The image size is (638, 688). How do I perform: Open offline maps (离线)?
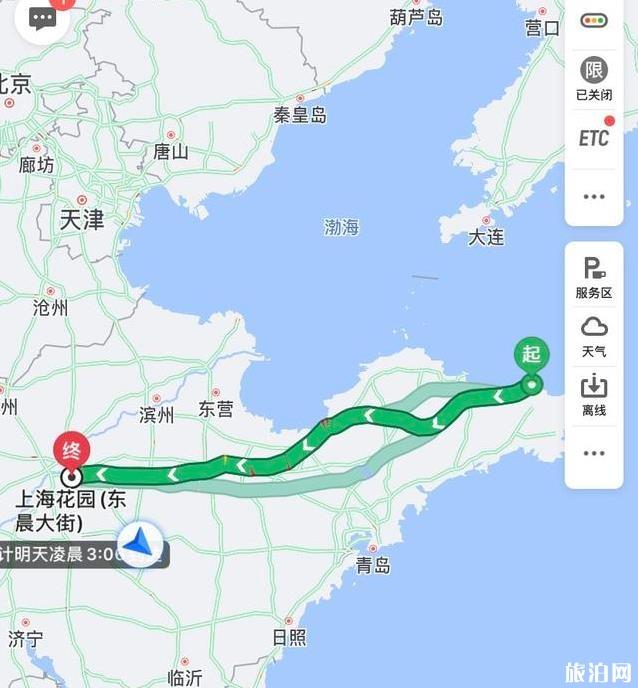(x=594, y=394)
